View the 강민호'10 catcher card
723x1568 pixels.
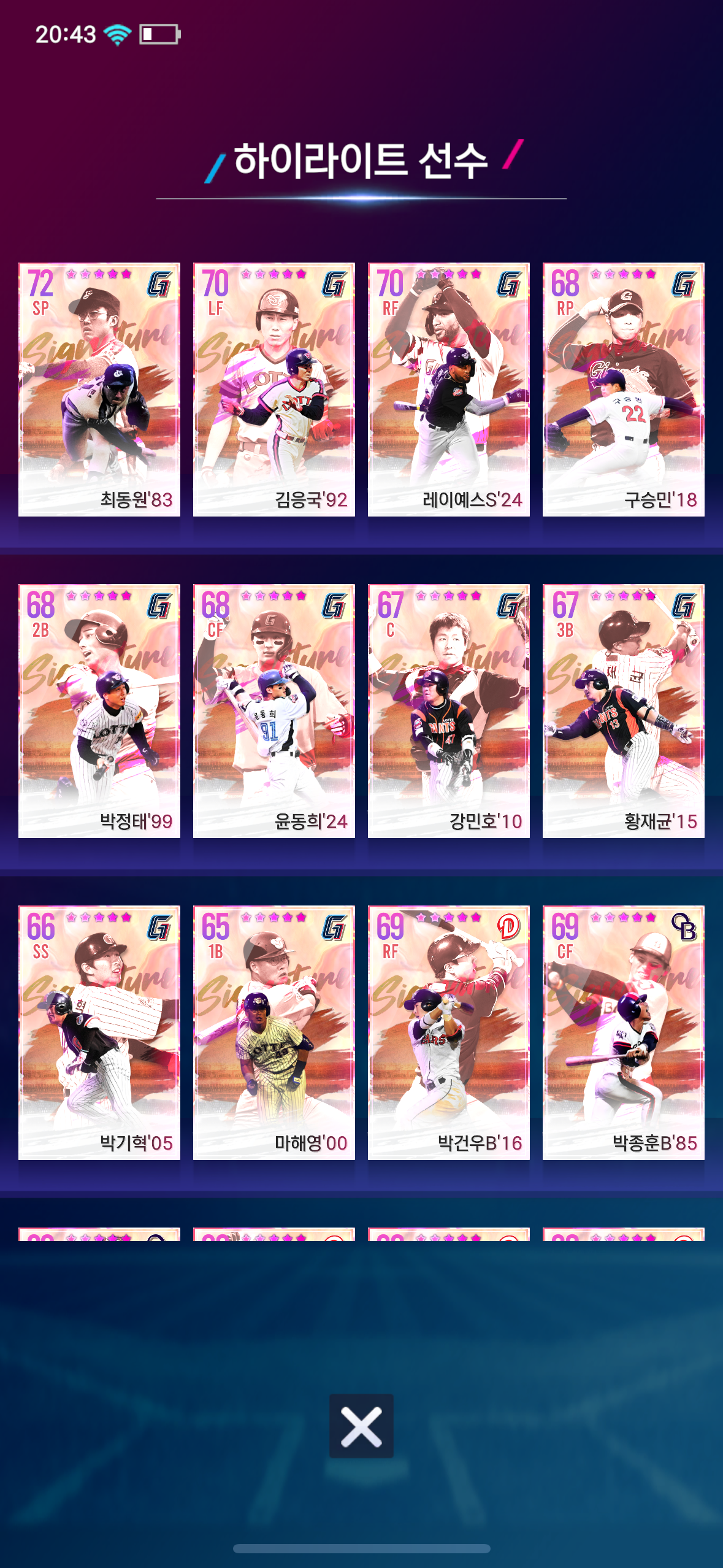click(x=449, y=711)
